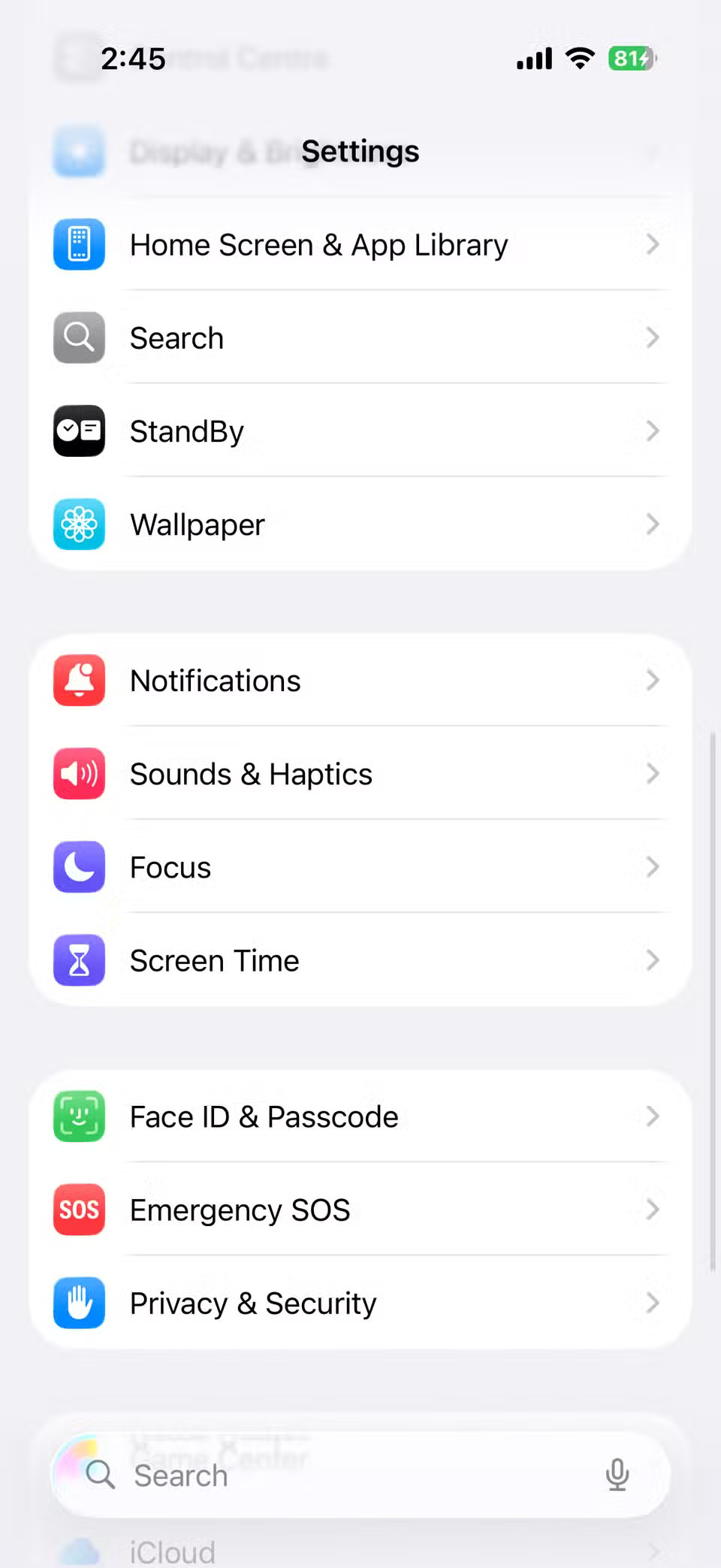Tap the Search input field
721x1568 pixels.
point(338,1474)
